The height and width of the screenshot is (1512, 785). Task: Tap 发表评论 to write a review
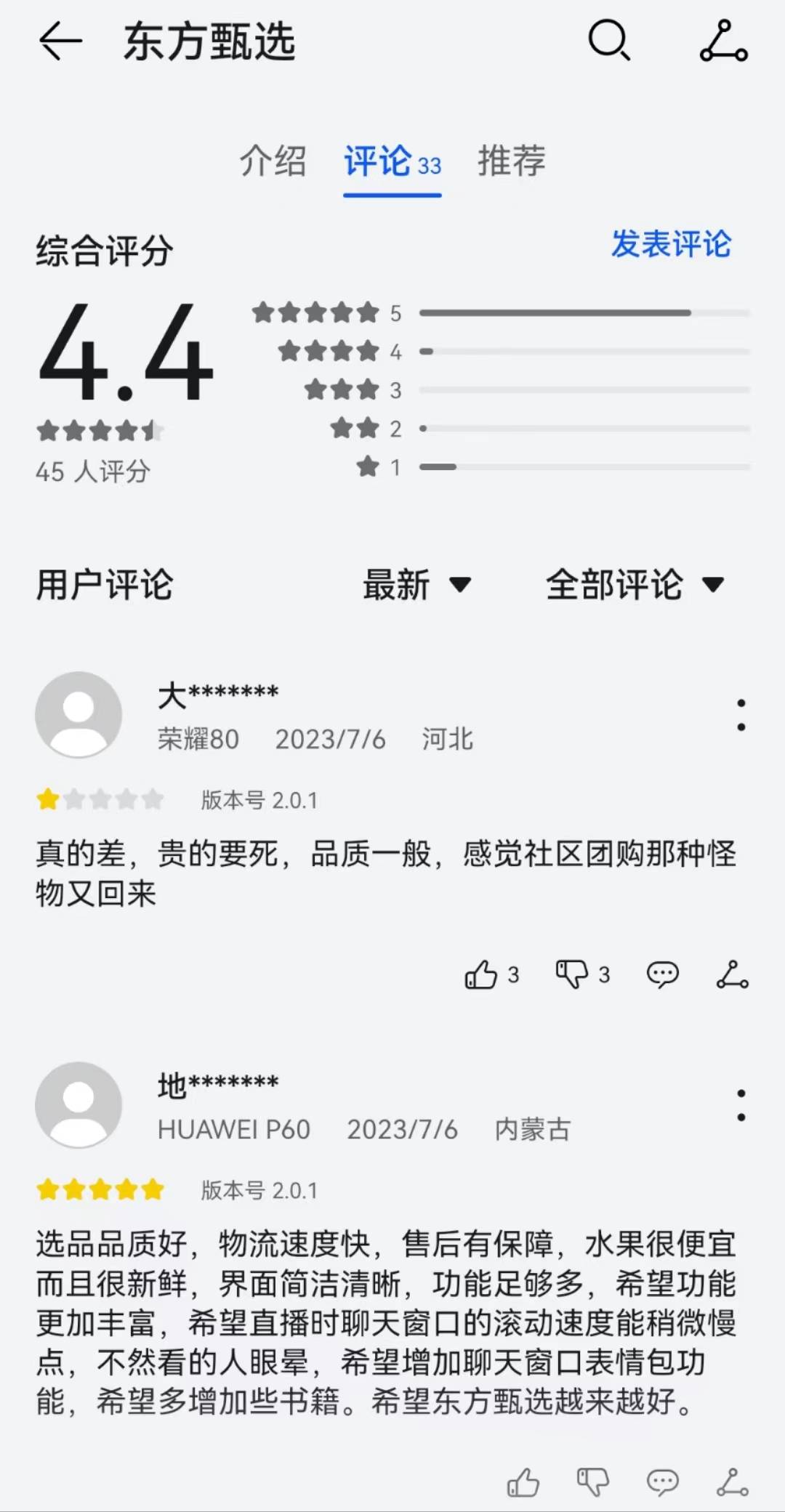click(671, 244)
